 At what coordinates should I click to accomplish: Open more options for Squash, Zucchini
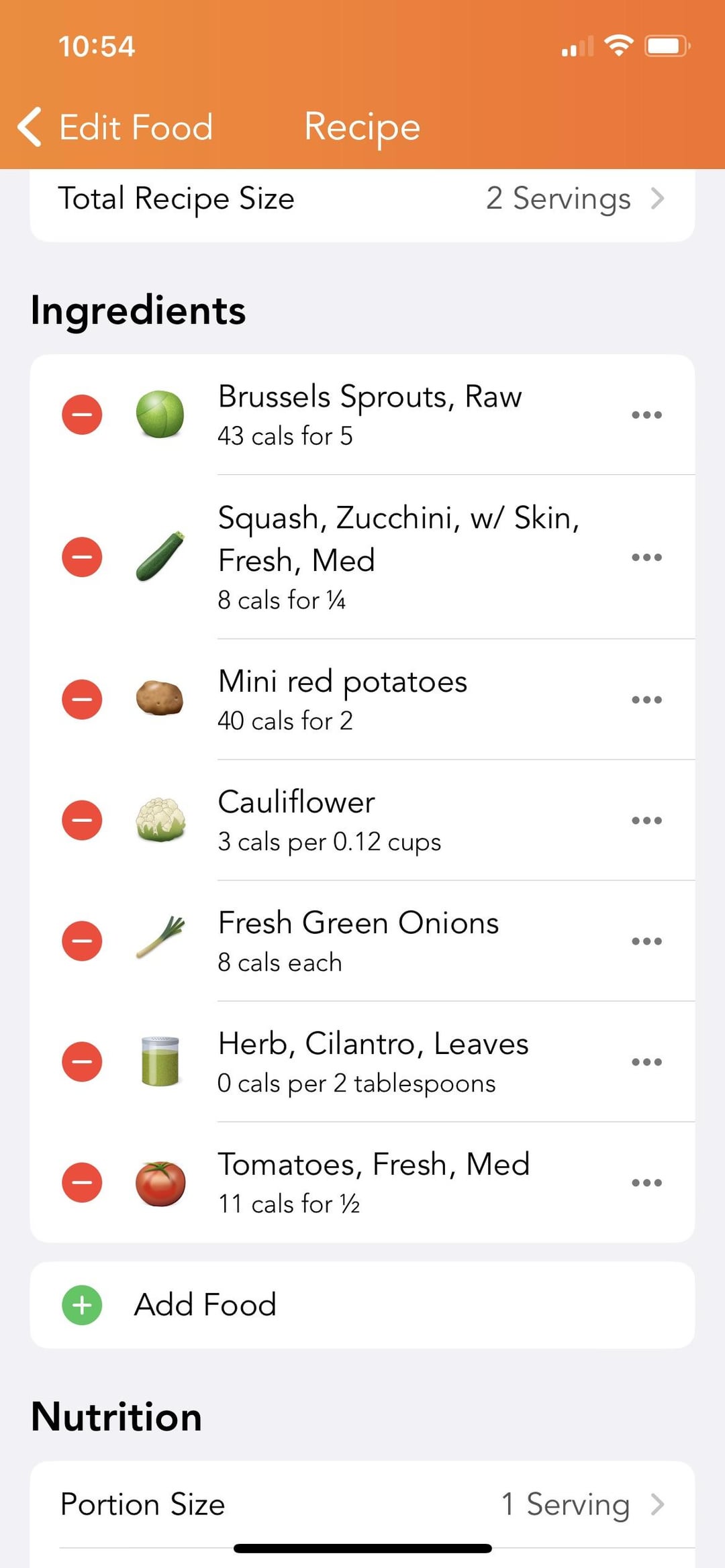(x=646, y=557)
